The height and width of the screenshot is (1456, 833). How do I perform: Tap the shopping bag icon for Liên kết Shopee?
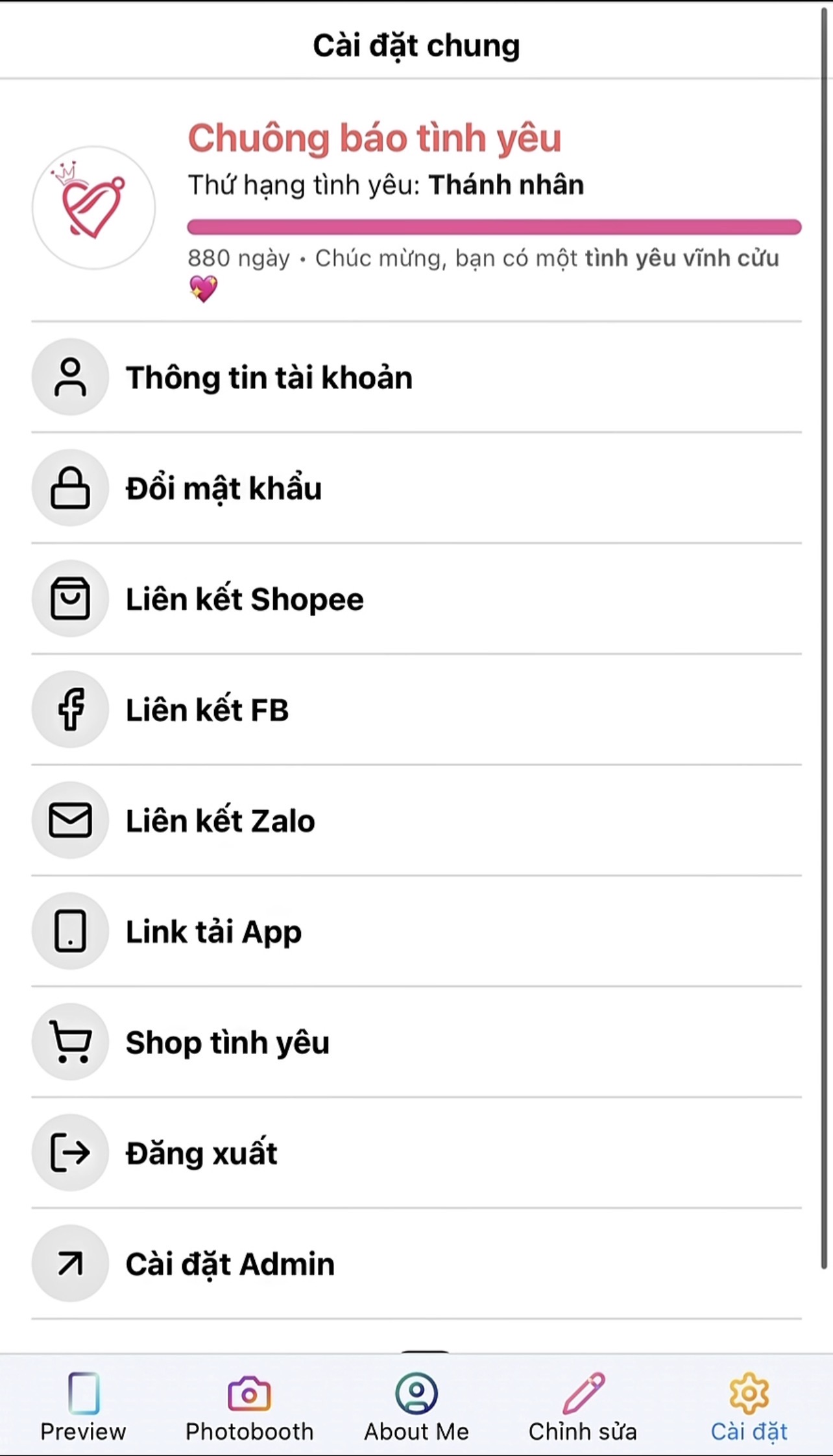[x=70, y=599]
